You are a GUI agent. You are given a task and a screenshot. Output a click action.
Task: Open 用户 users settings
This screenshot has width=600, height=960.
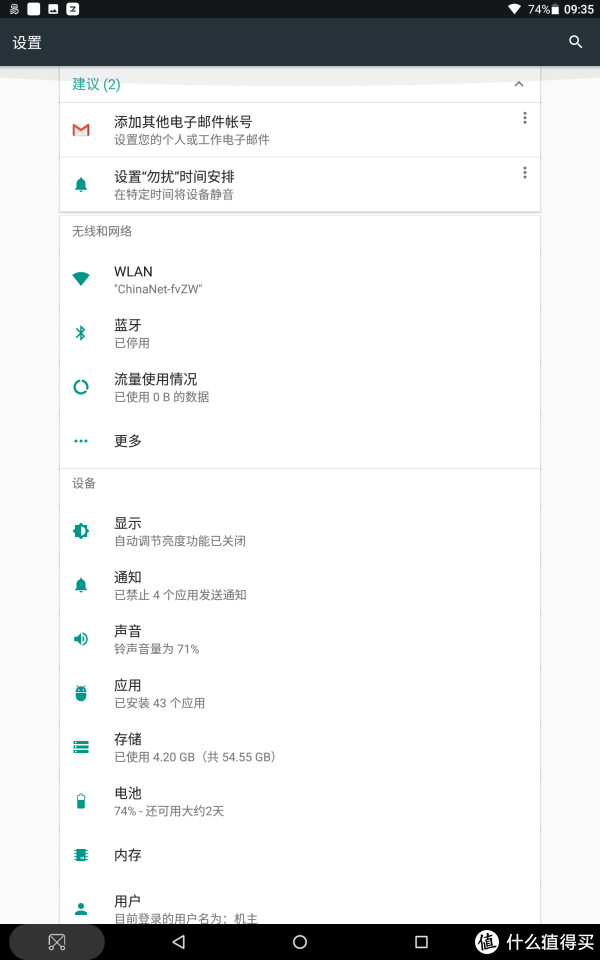click(300, 903)
